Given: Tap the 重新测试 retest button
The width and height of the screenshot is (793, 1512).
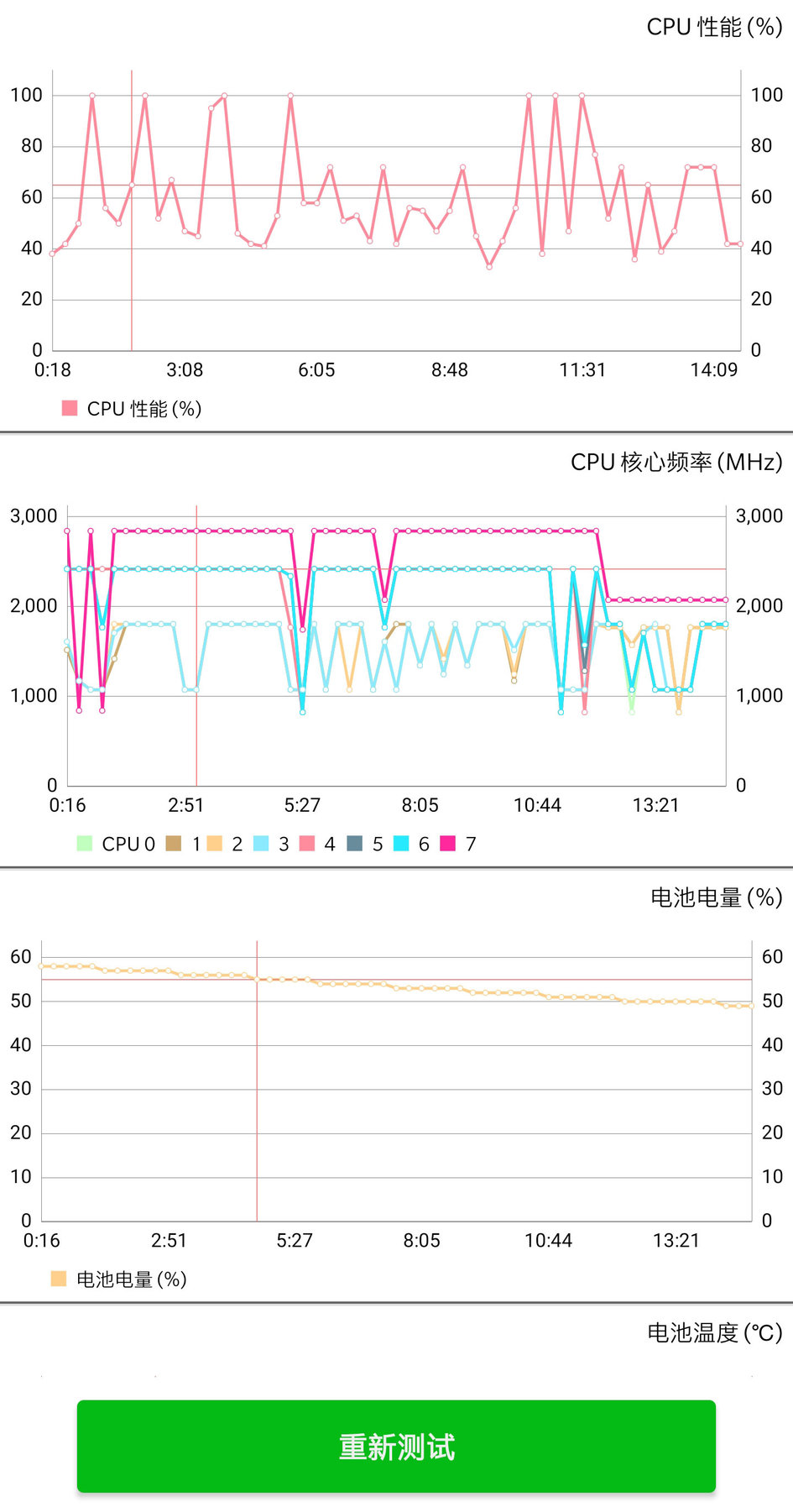Looking at the screenshot, I should (x=396, y=1446).
